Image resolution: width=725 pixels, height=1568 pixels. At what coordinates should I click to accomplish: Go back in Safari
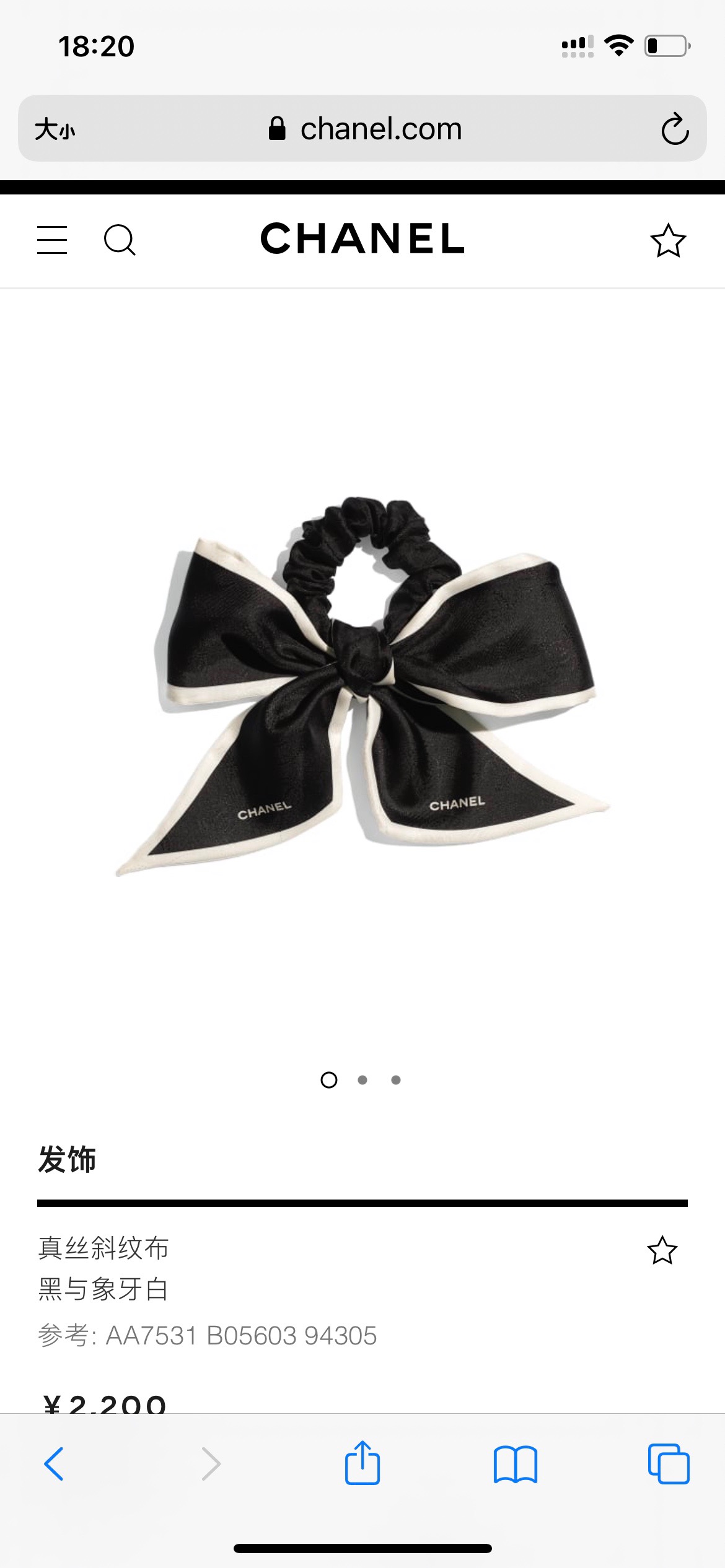[54, 1464]
